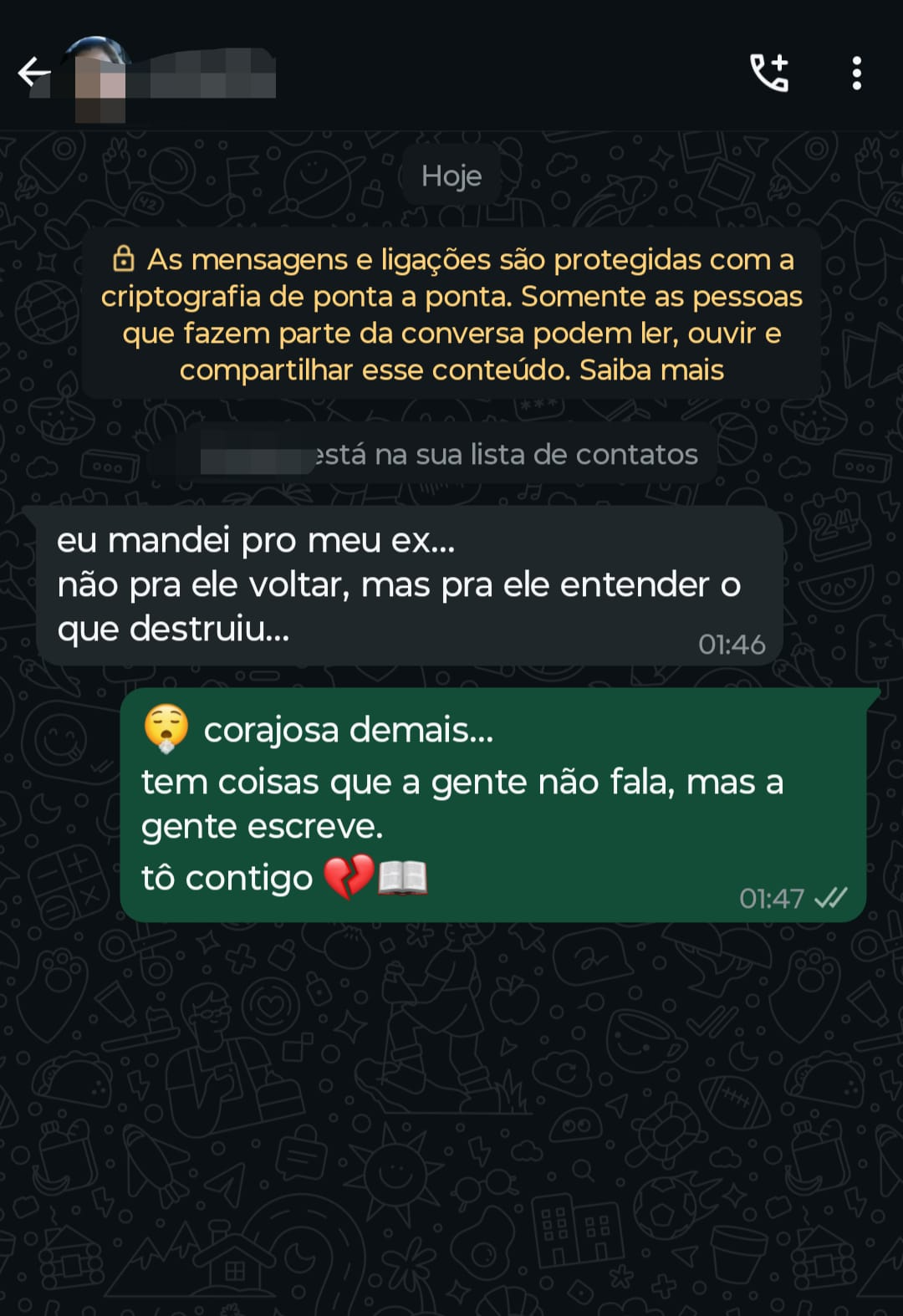Open the three-dot overflow menu
903x1316 pixels.
pyautogui.click(x=856, y=74)
